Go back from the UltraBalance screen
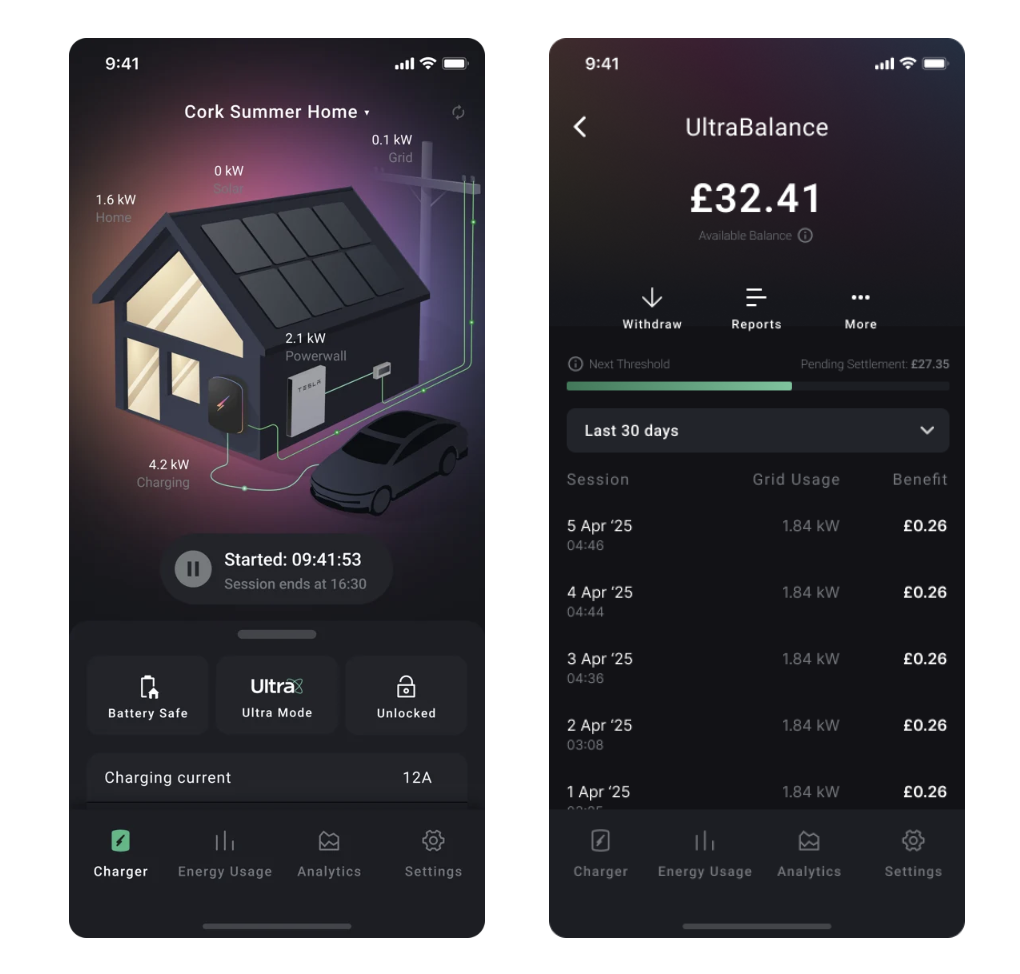 580,127
